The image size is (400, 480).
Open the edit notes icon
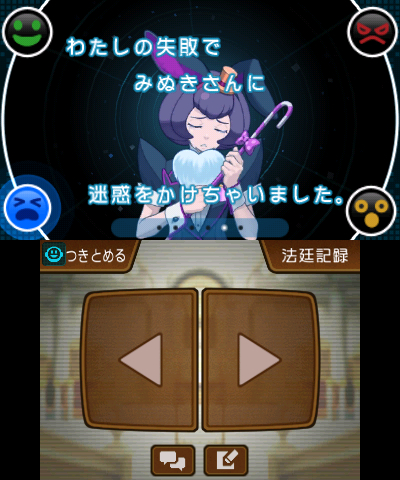click(x=226, y=461)
